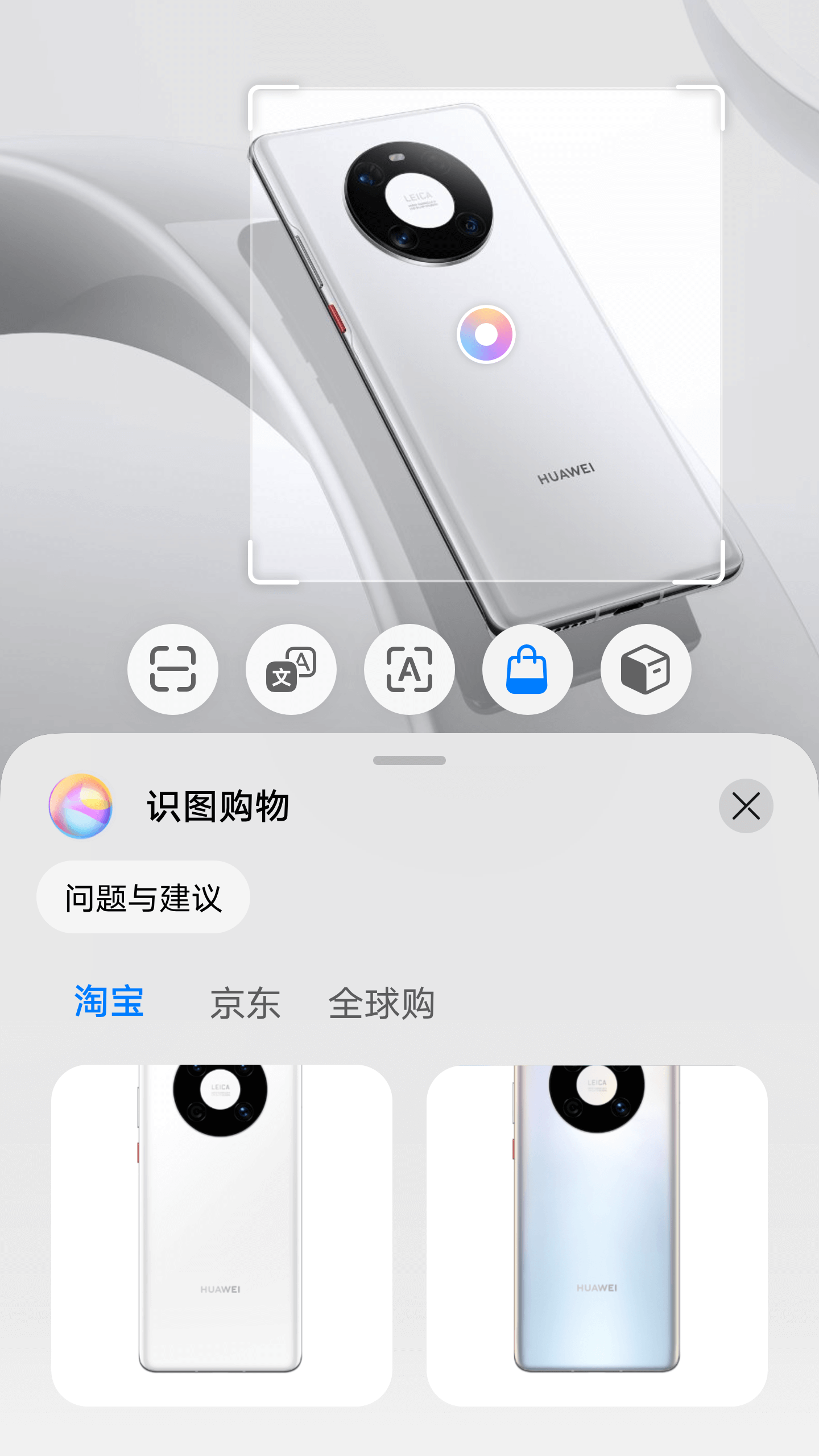Viewport: 819px width, 1456px height.
Task: Select the text recognition mode icon
Action: pyautogui.click(x=409, y=669)
